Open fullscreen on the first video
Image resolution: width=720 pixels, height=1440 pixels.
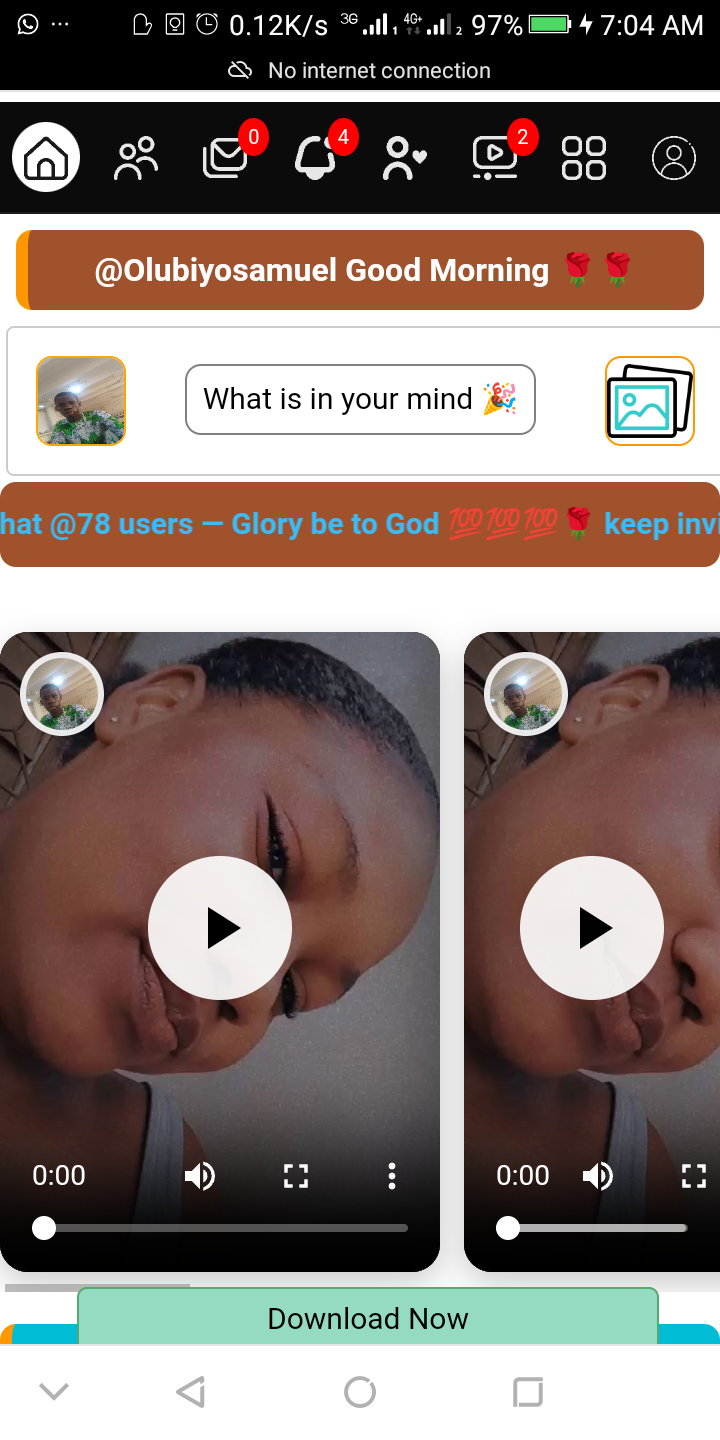pos(296,1176)
